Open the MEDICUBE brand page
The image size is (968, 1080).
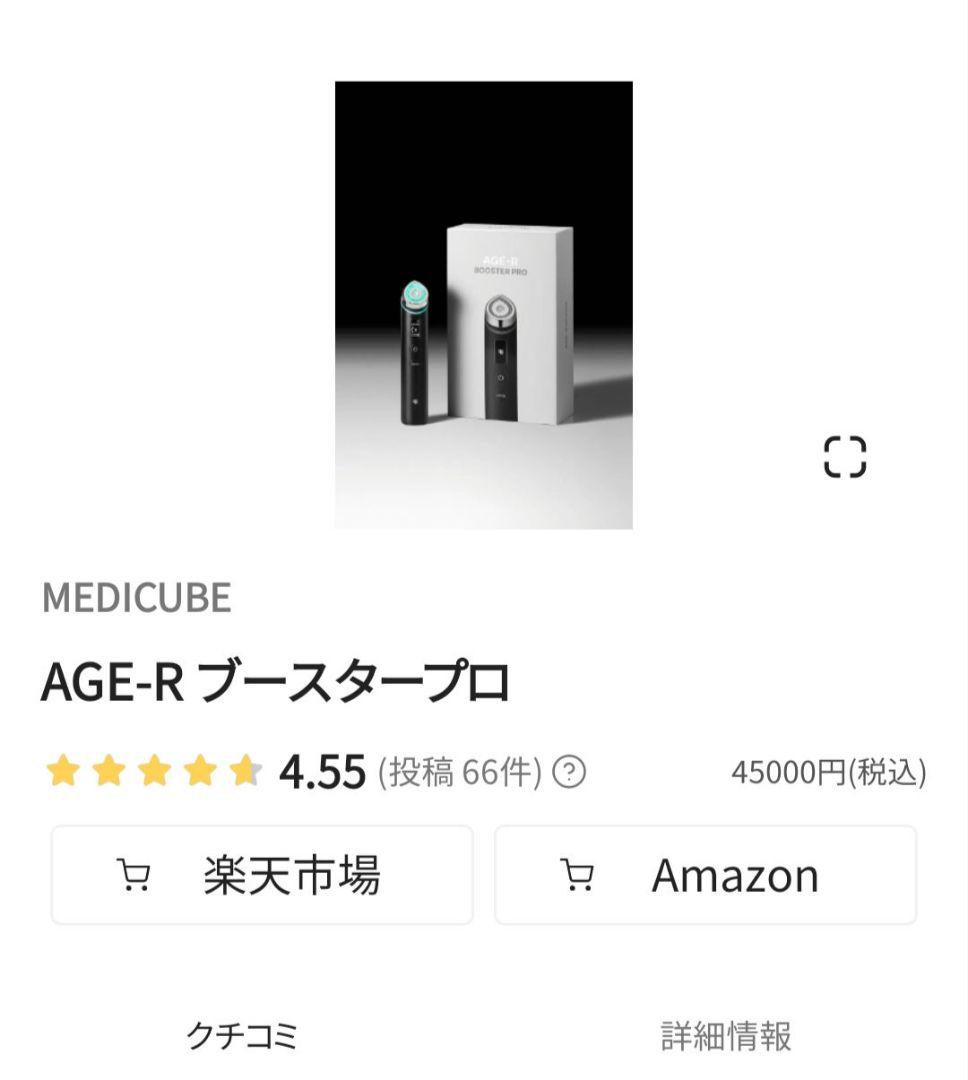click(x=139, y=598)
